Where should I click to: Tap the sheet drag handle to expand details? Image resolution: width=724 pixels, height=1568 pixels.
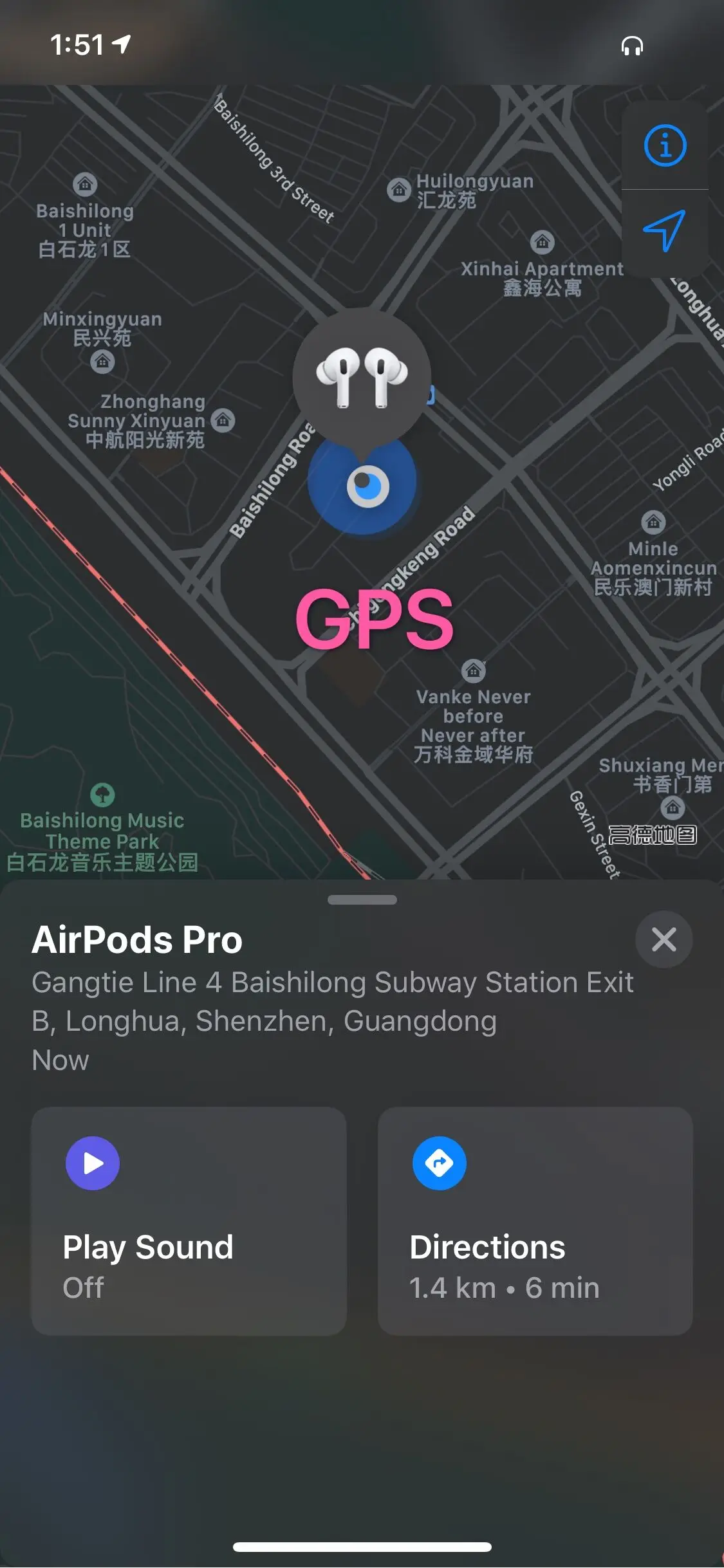click(362, 899)
